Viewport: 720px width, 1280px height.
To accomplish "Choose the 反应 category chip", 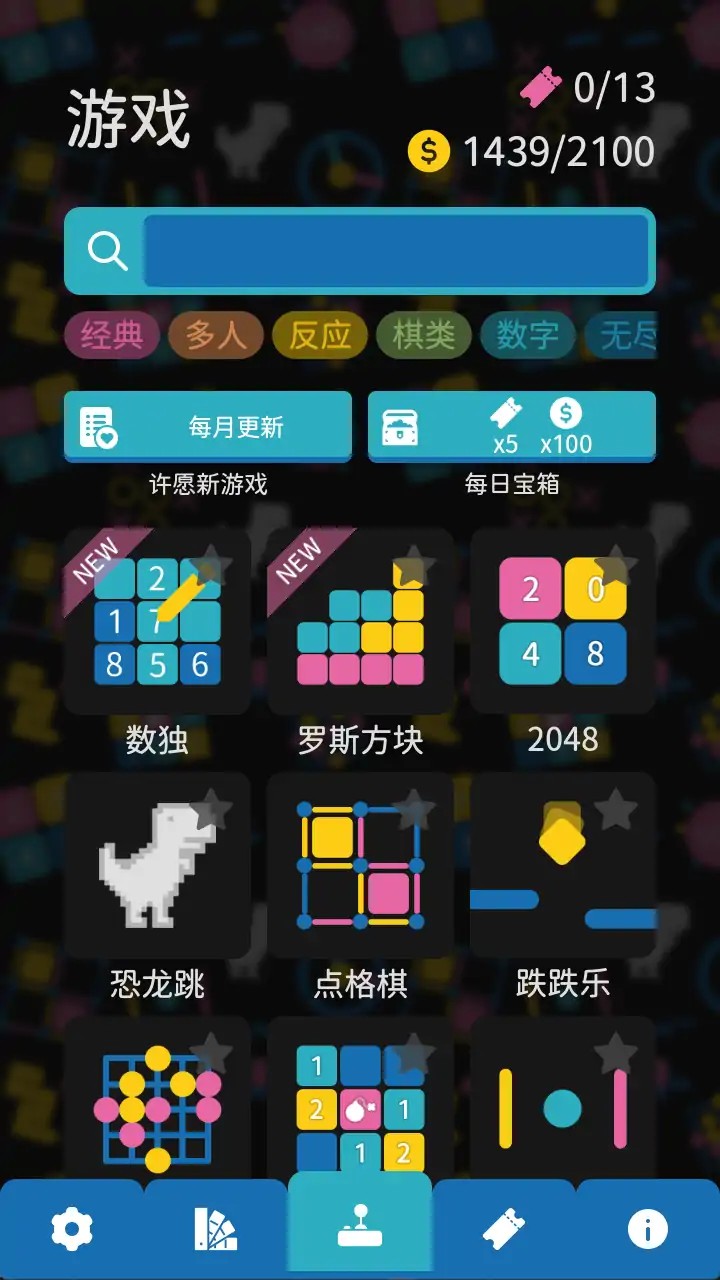I will click(x=320, y=335).
